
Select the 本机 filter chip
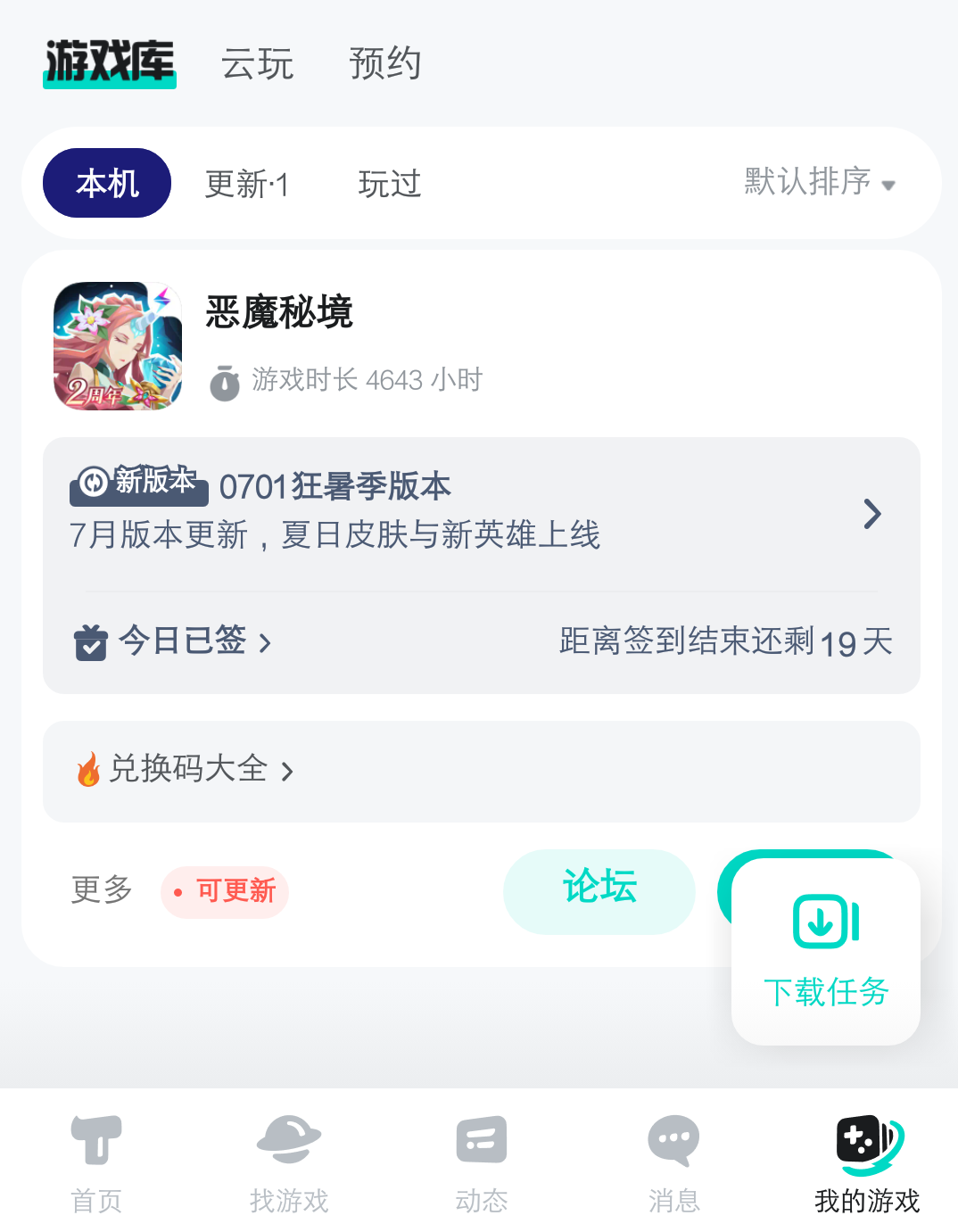(x=106, y=183)
